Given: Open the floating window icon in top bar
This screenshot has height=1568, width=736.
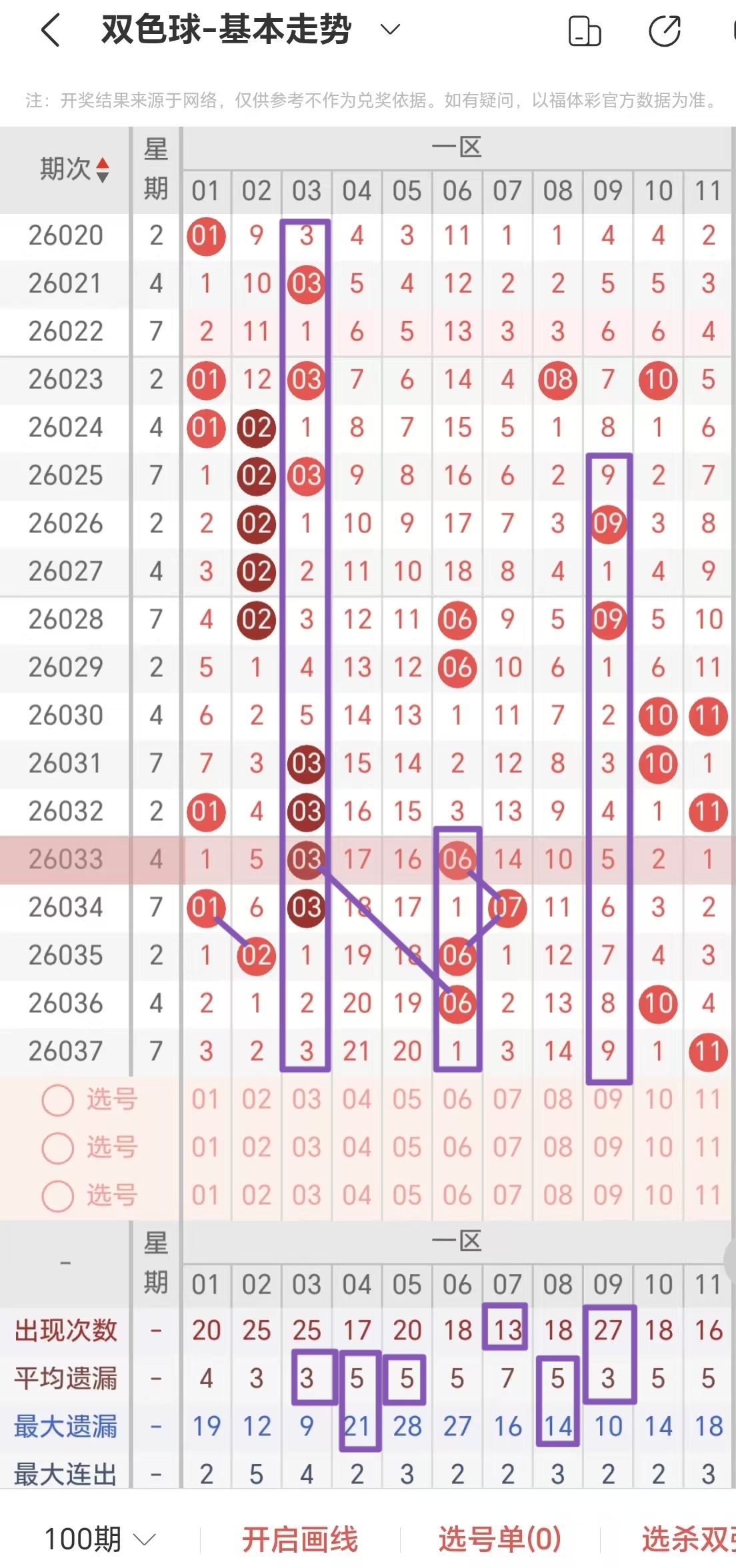Looking at the screenshot, I should tap(585, 31).
